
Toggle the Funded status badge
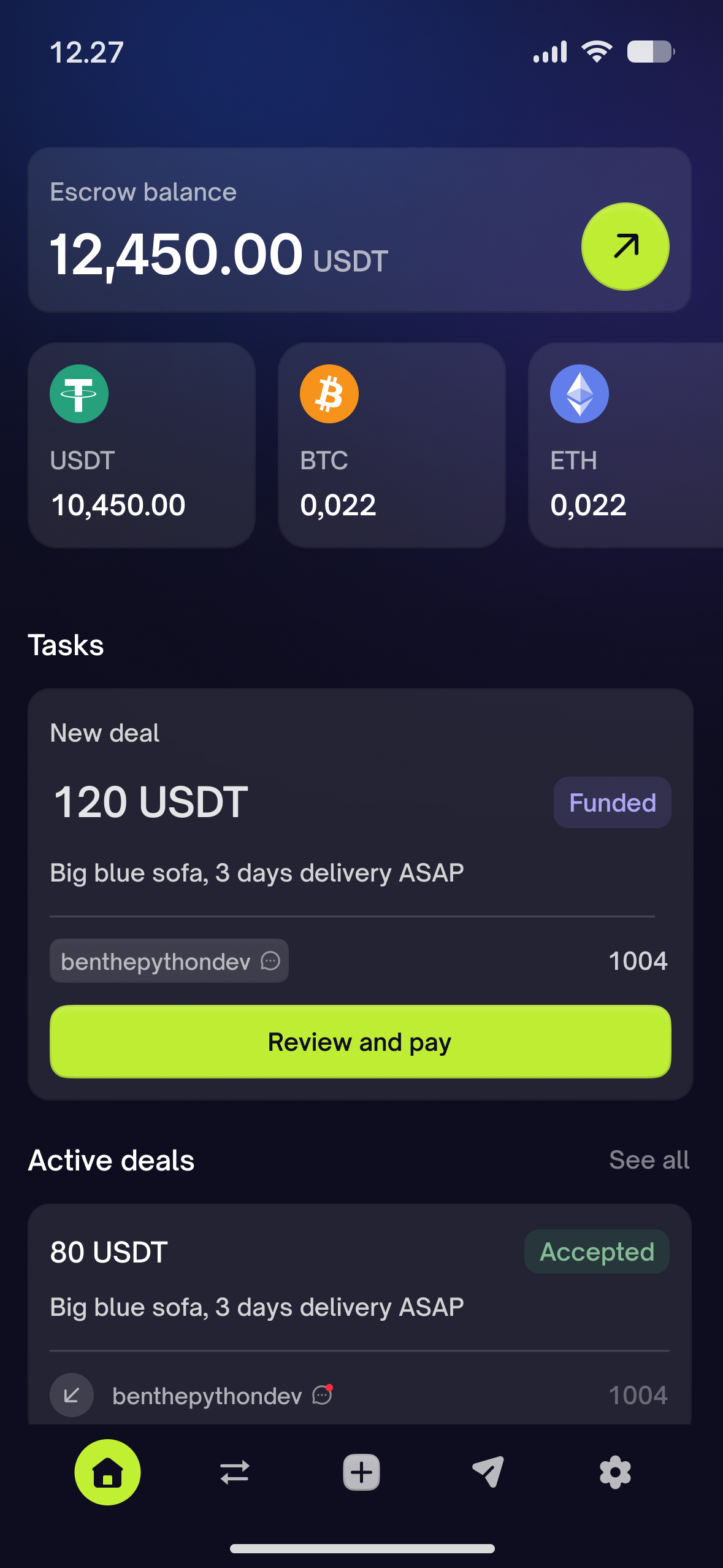[x=611, y=802]
